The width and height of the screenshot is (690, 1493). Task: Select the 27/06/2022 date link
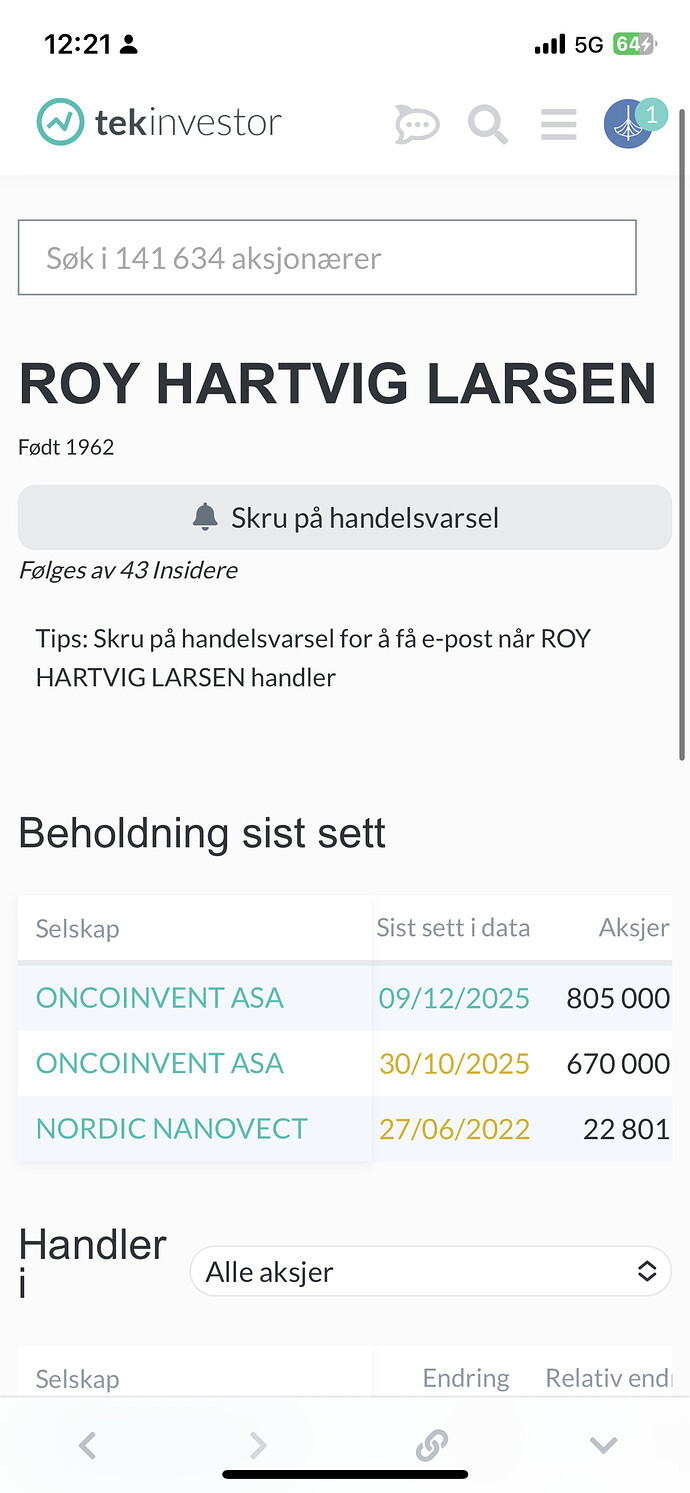(x=454, y=1129)
